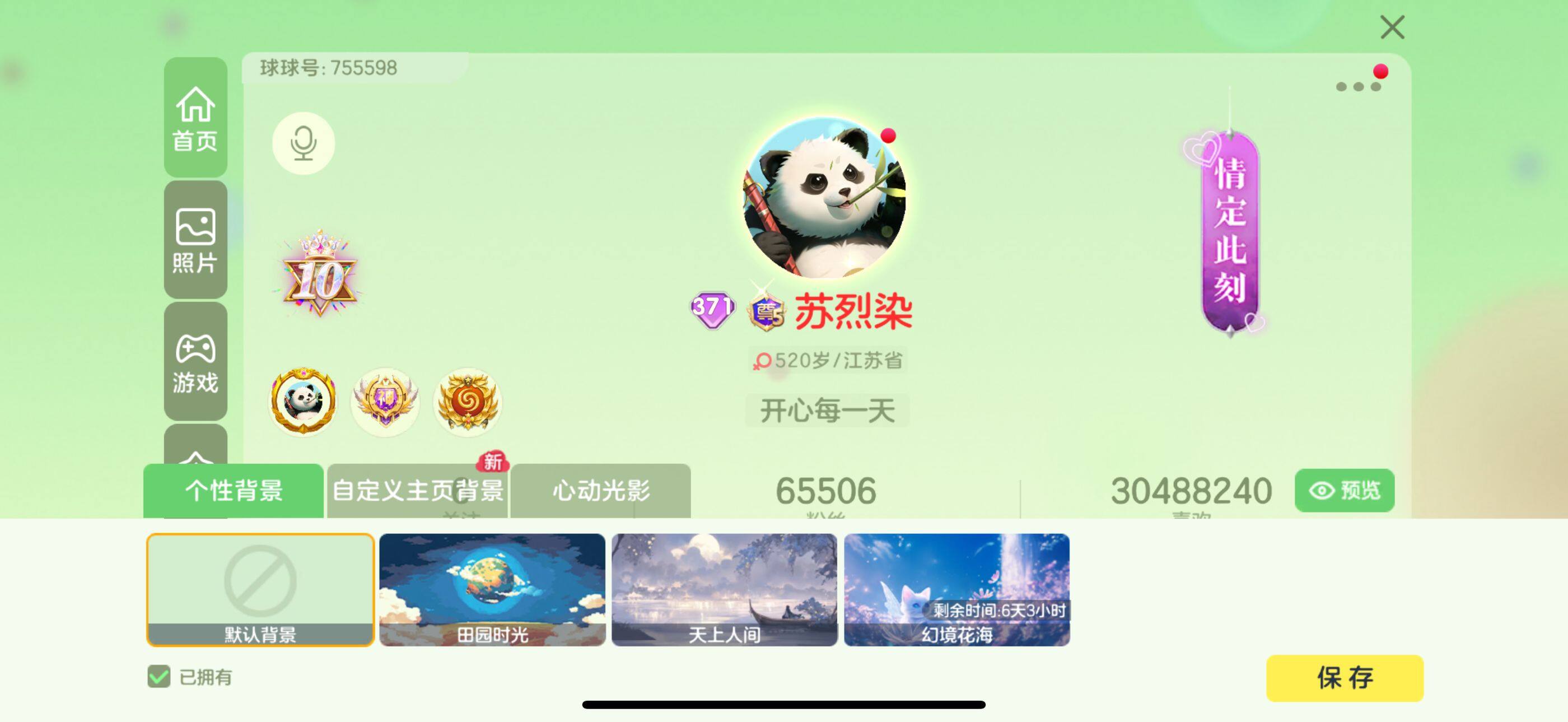The image size is (1568, 722).
Task: Open the 照片 section
Action: 195,240
